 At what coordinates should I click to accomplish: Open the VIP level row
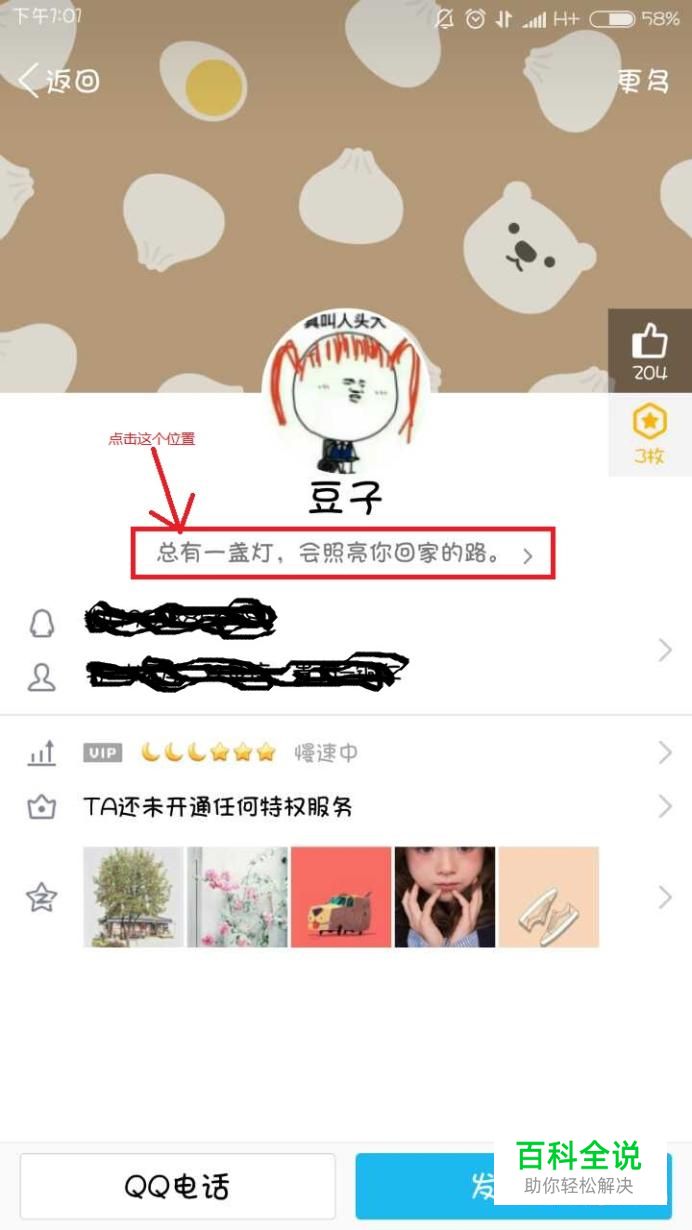(x=346, y=753)
